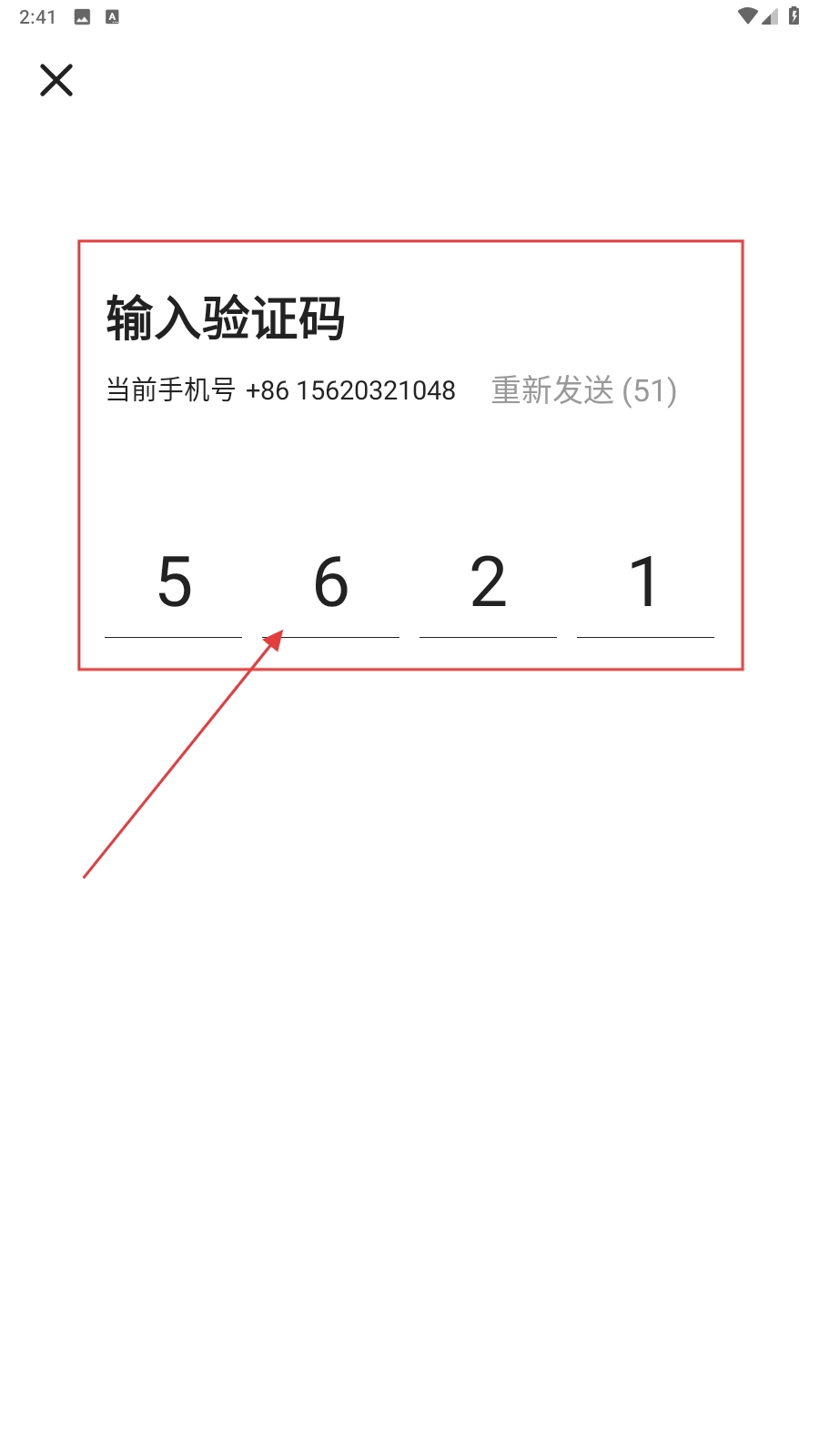
Task: Select the fourth code digit field showing 1
Action: [645, 582]
